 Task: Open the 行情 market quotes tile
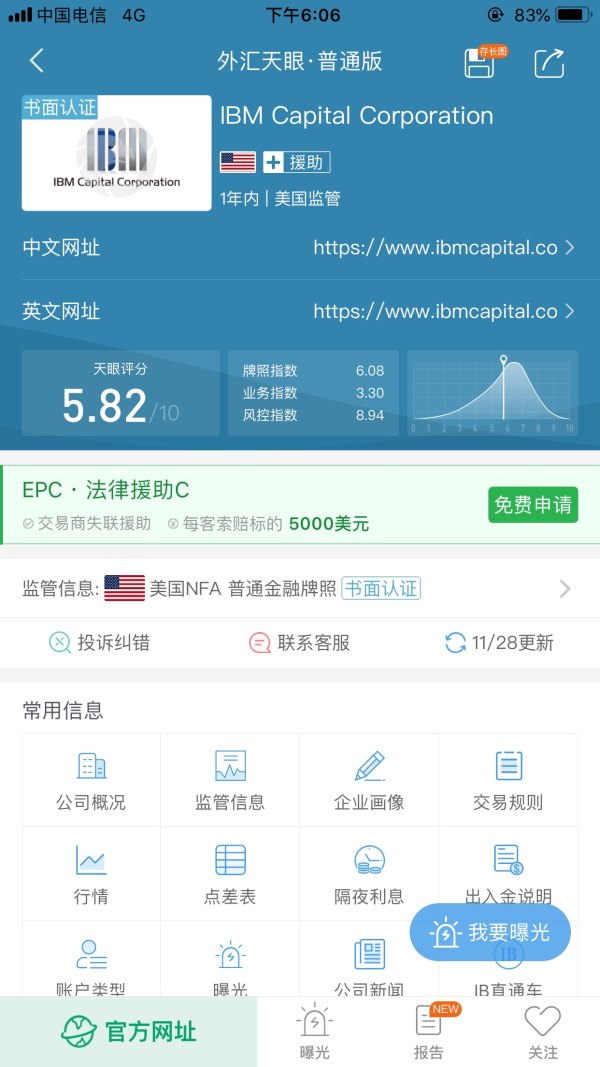click(x=91, y=874)
